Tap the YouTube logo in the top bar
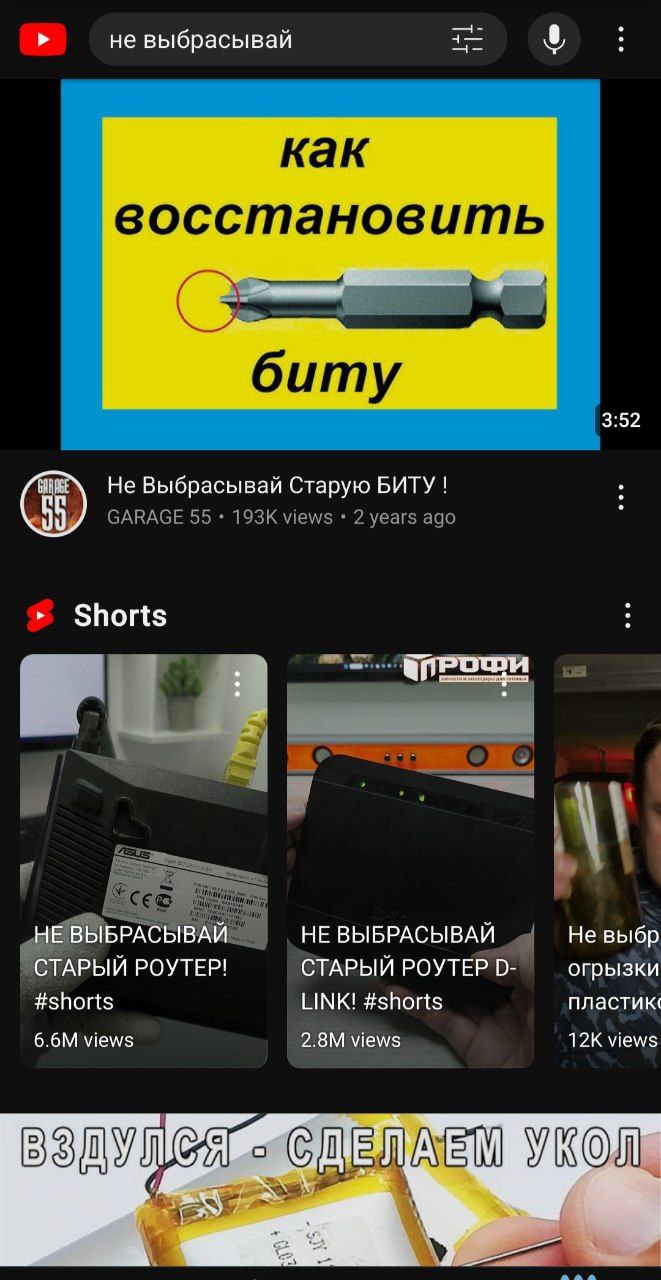 43,40
